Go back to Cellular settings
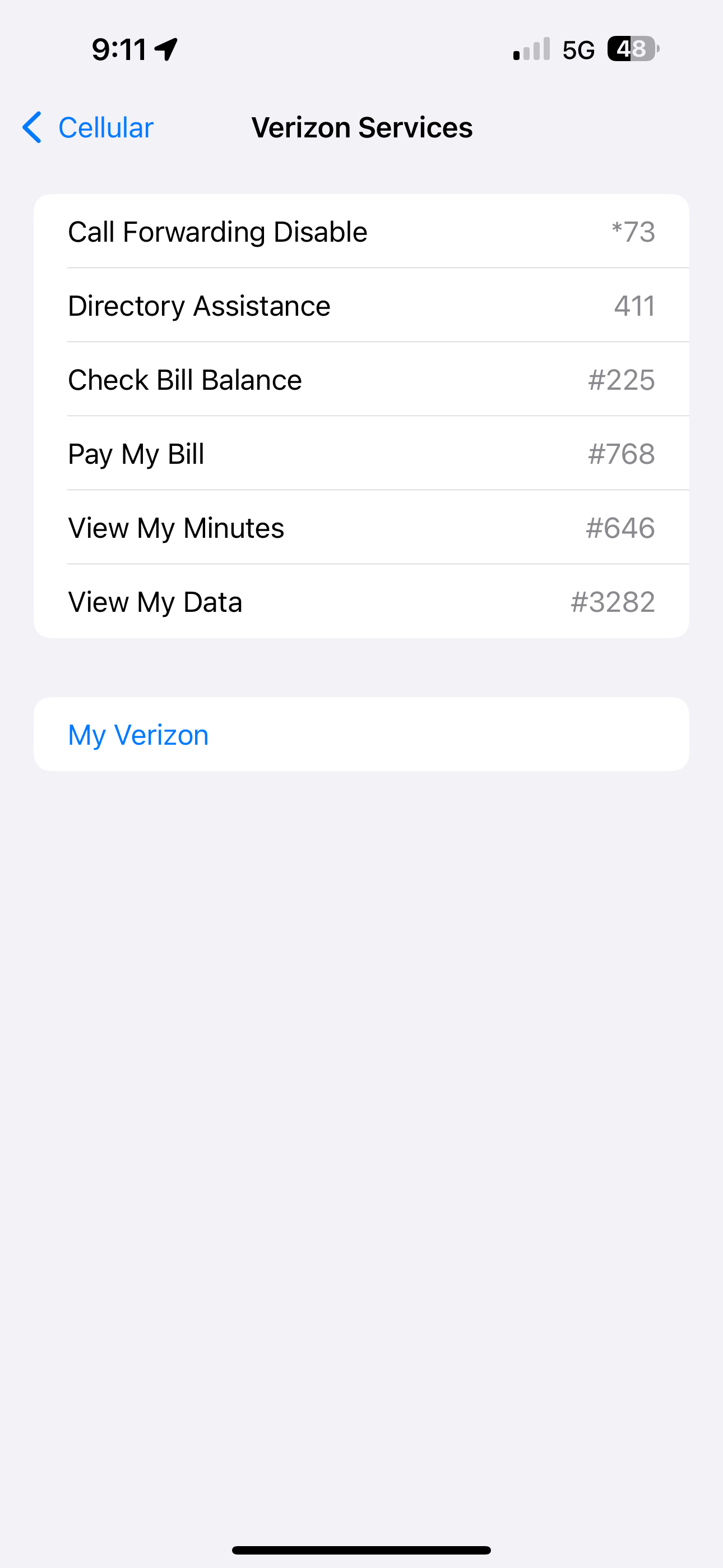The width and height of the screenshot is (723, 1568). 88,128
